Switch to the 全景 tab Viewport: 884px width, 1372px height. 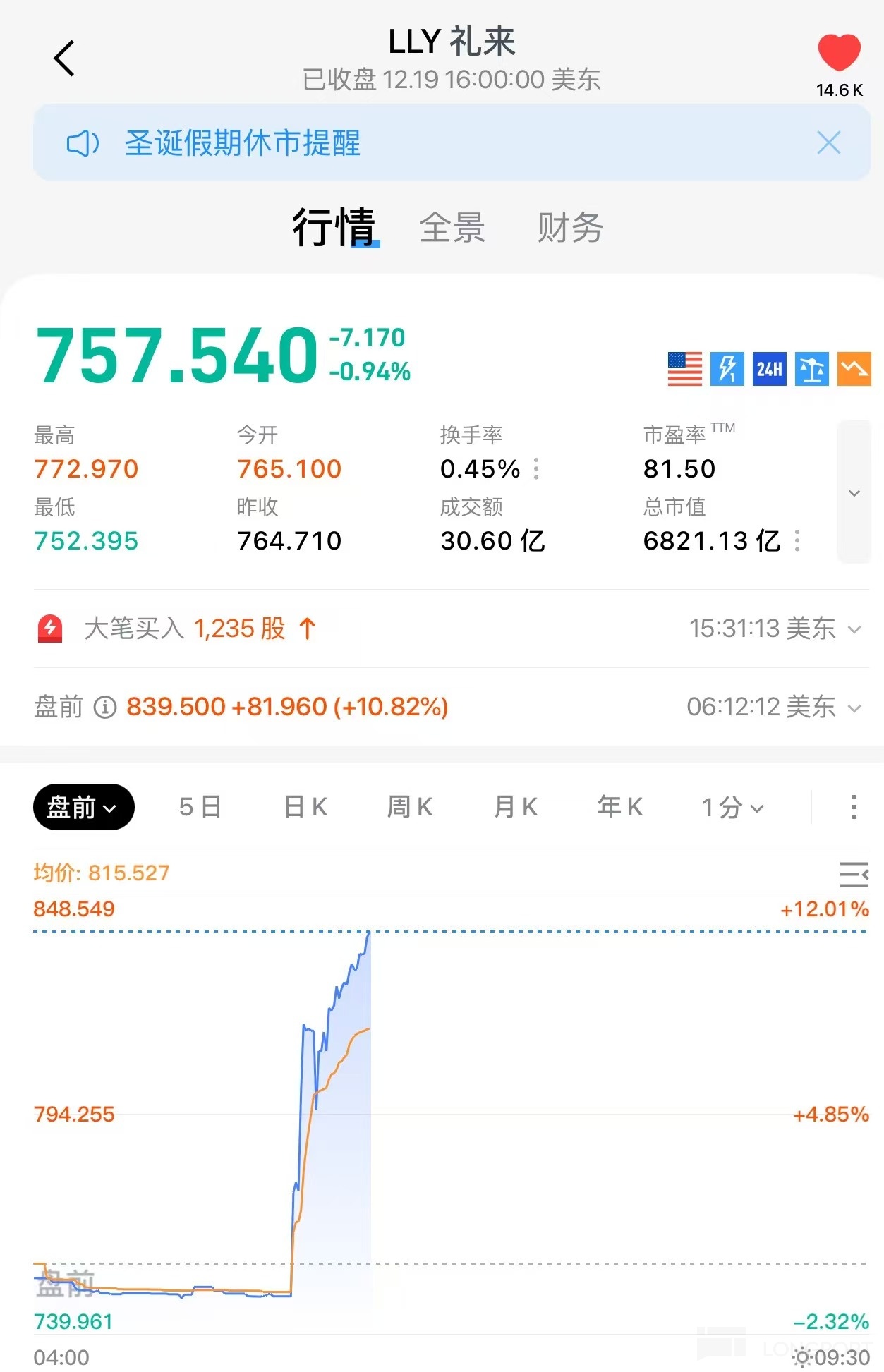tap(452, 228)
